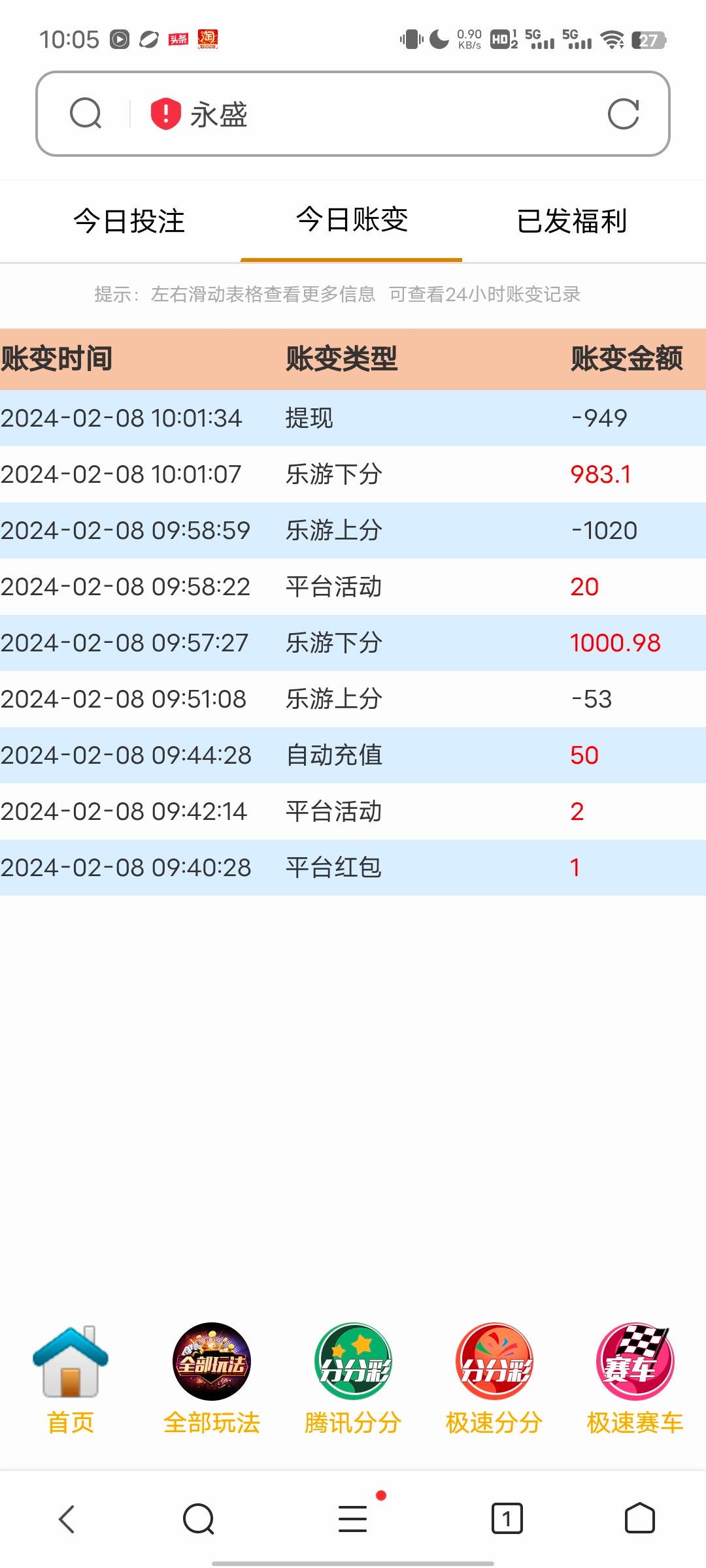Viewport: 706px width, 1568px height.
Task: Open the browser menu with three lines
Action: tap(353, 1519)
